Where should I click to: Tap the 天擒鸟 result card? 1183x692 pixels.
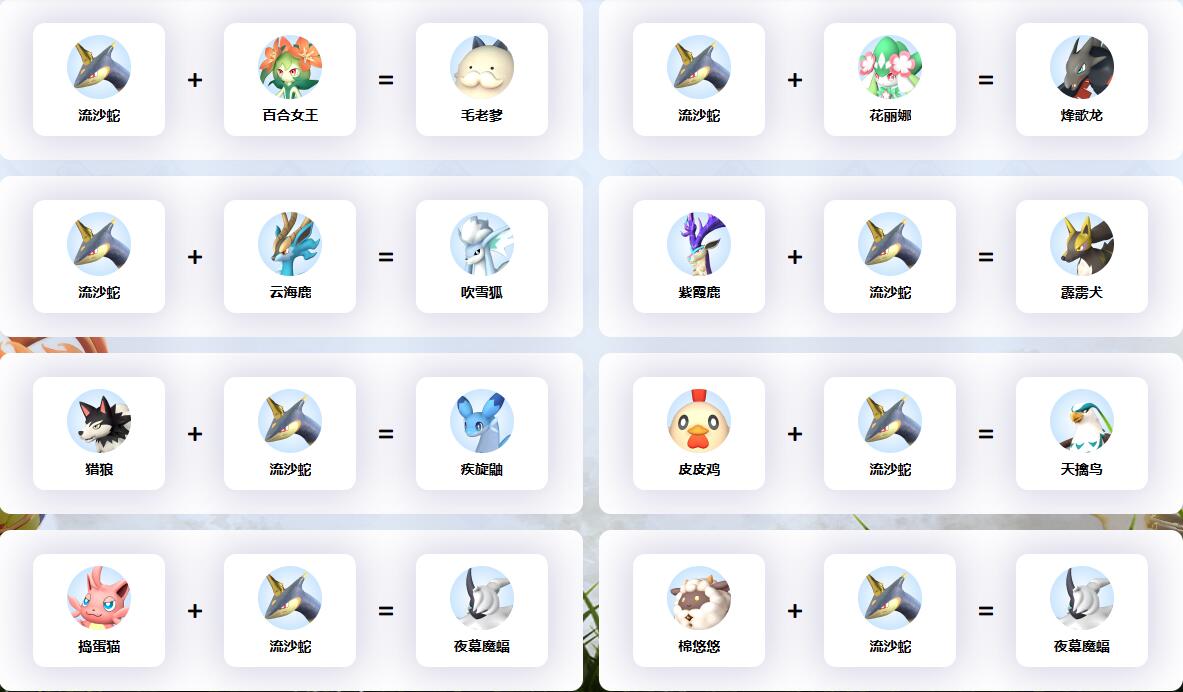click(x=1082, y=434)
